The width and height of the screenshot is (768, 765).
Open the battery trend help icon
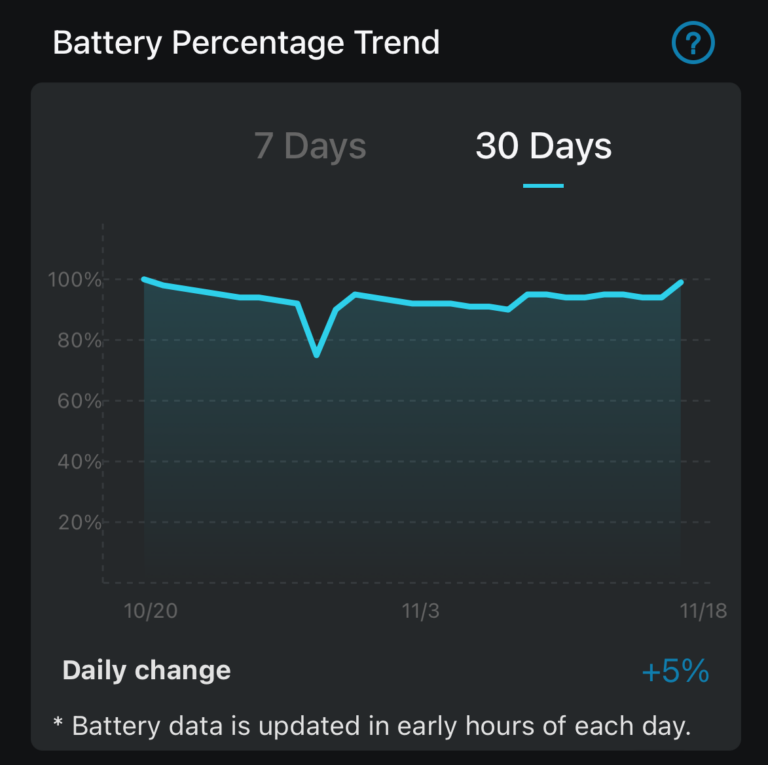693,44
